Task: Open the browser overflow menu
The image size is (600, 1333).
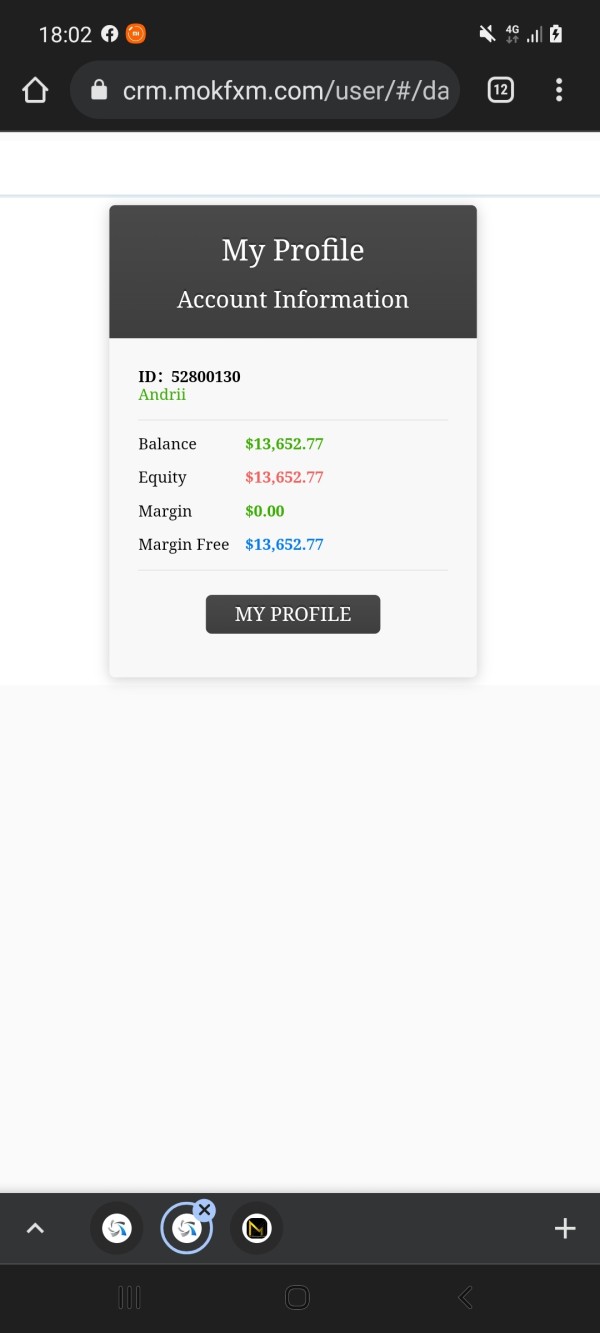Action: (559, 91)
